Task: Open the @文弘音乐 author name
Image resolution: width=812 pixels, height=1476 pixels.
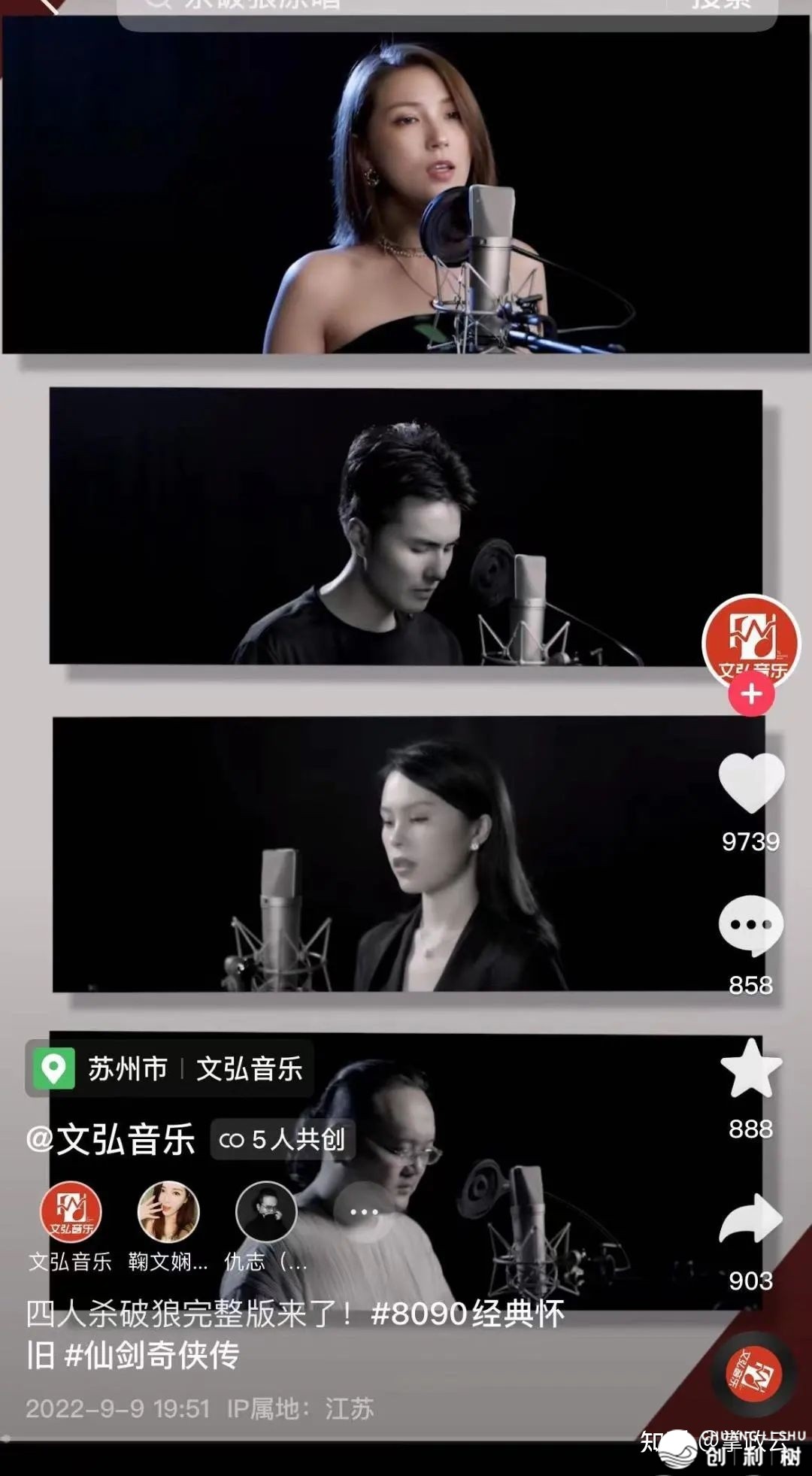Action: [x=111, y=1139]
